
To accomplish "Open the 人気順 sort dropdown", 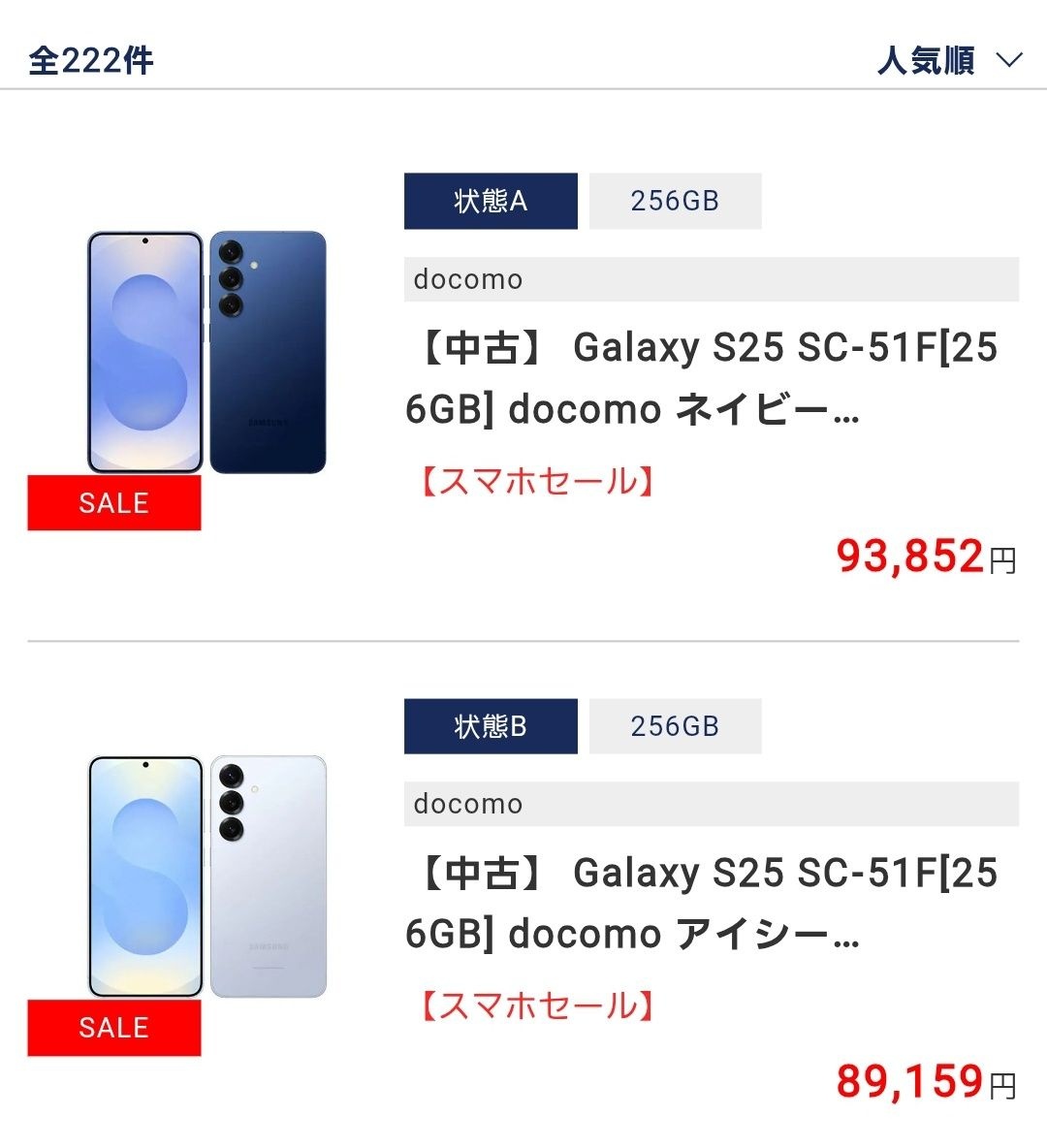I will pos(948,60).
